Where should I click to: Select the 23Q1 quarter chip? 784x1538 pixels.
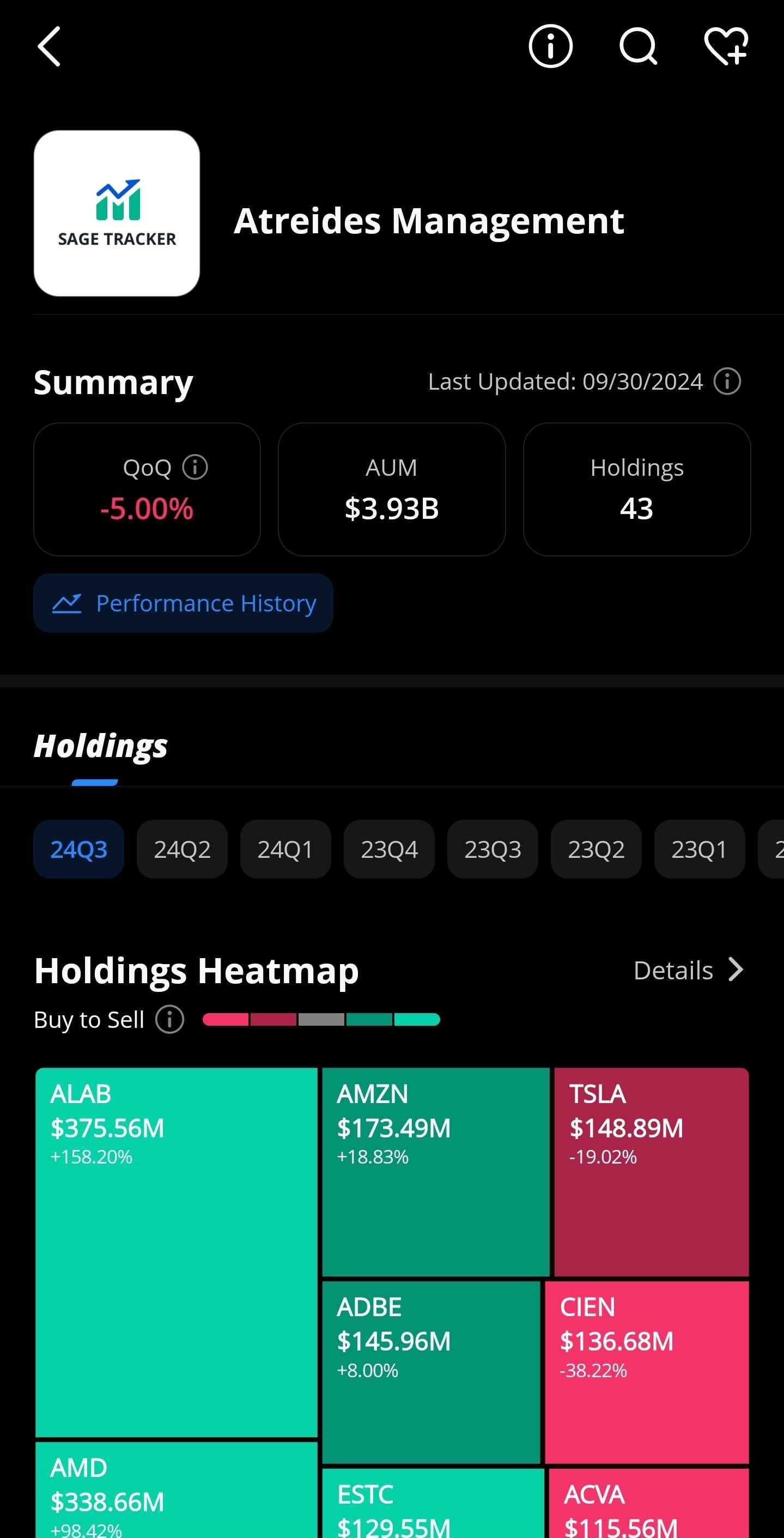pyautogui.click(x=699, y=849)
